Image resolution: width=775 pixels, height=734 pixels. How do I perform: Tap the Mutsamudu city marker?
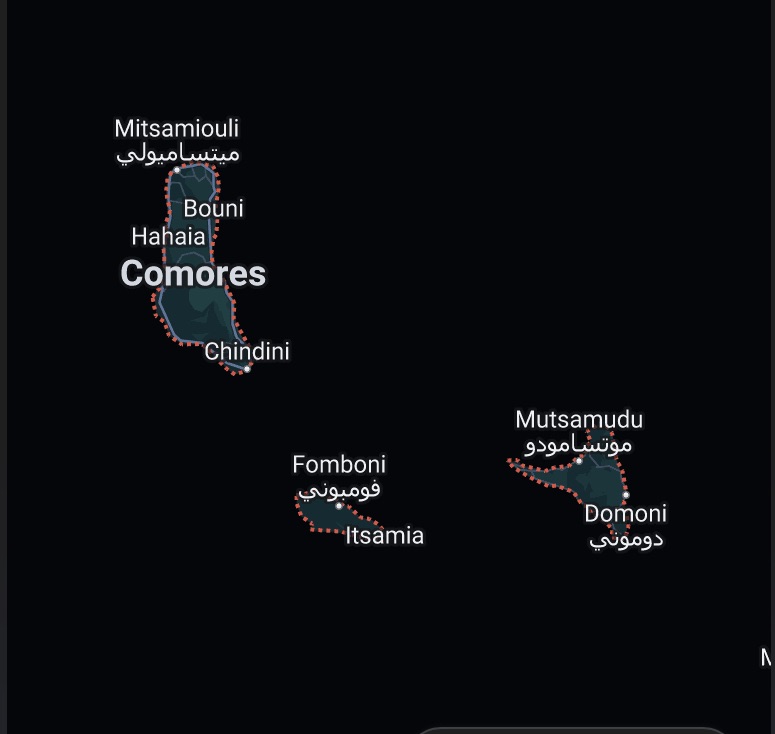[579, 460]
